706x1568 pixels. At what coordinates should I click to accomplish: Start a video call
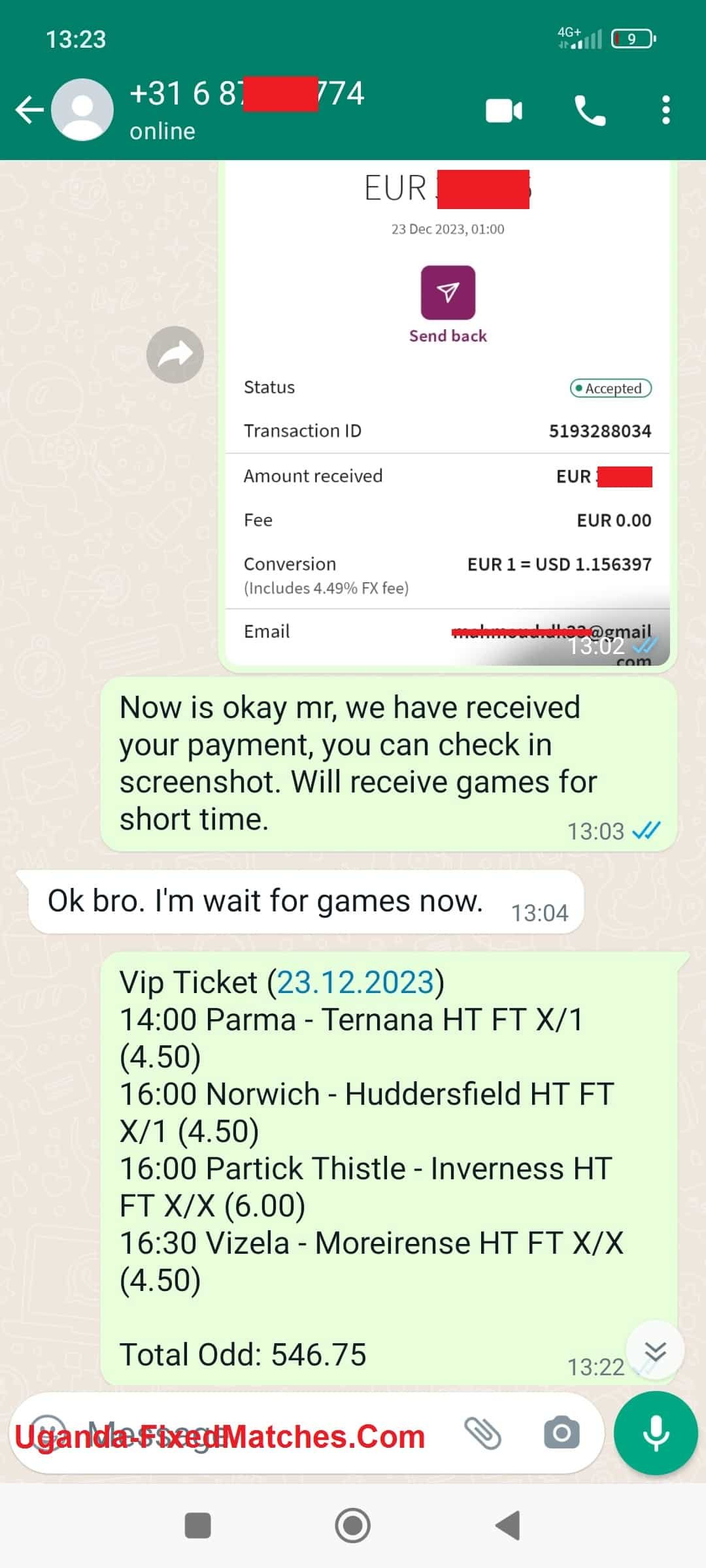click(x=503, y=110)
